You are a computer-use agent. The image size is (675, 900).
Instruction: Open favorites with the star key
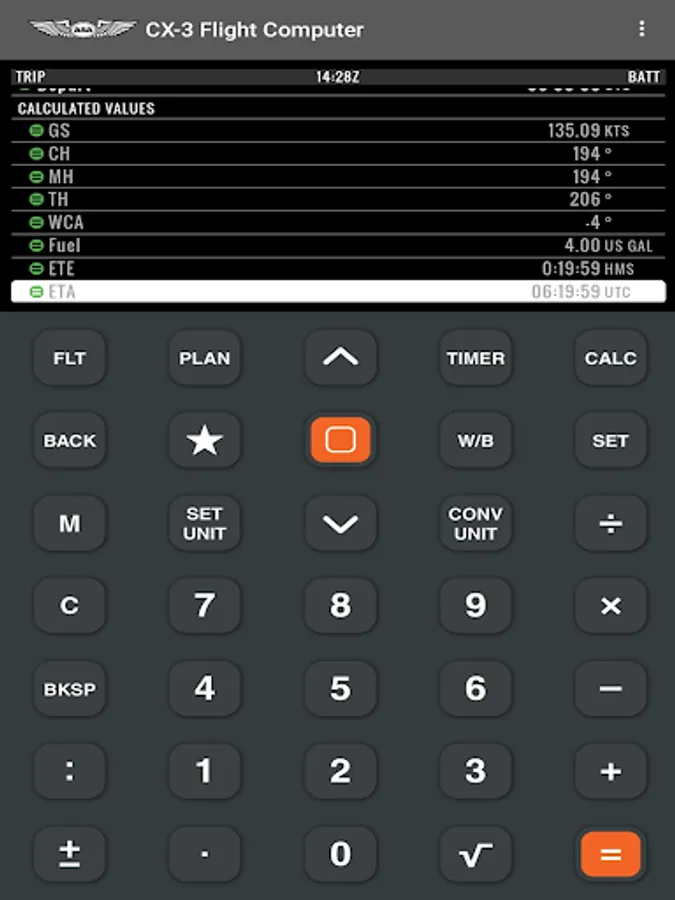click(x=205, y=440)
